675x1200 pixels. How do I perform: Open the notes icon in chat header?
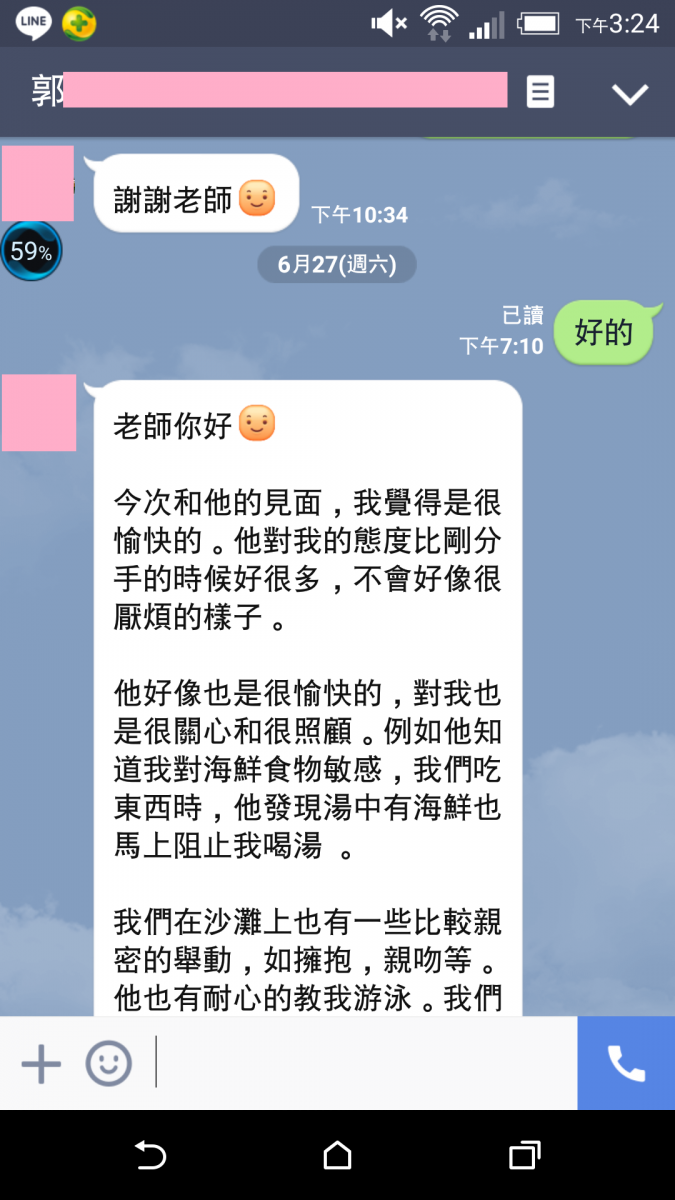(x=540, y=92)
